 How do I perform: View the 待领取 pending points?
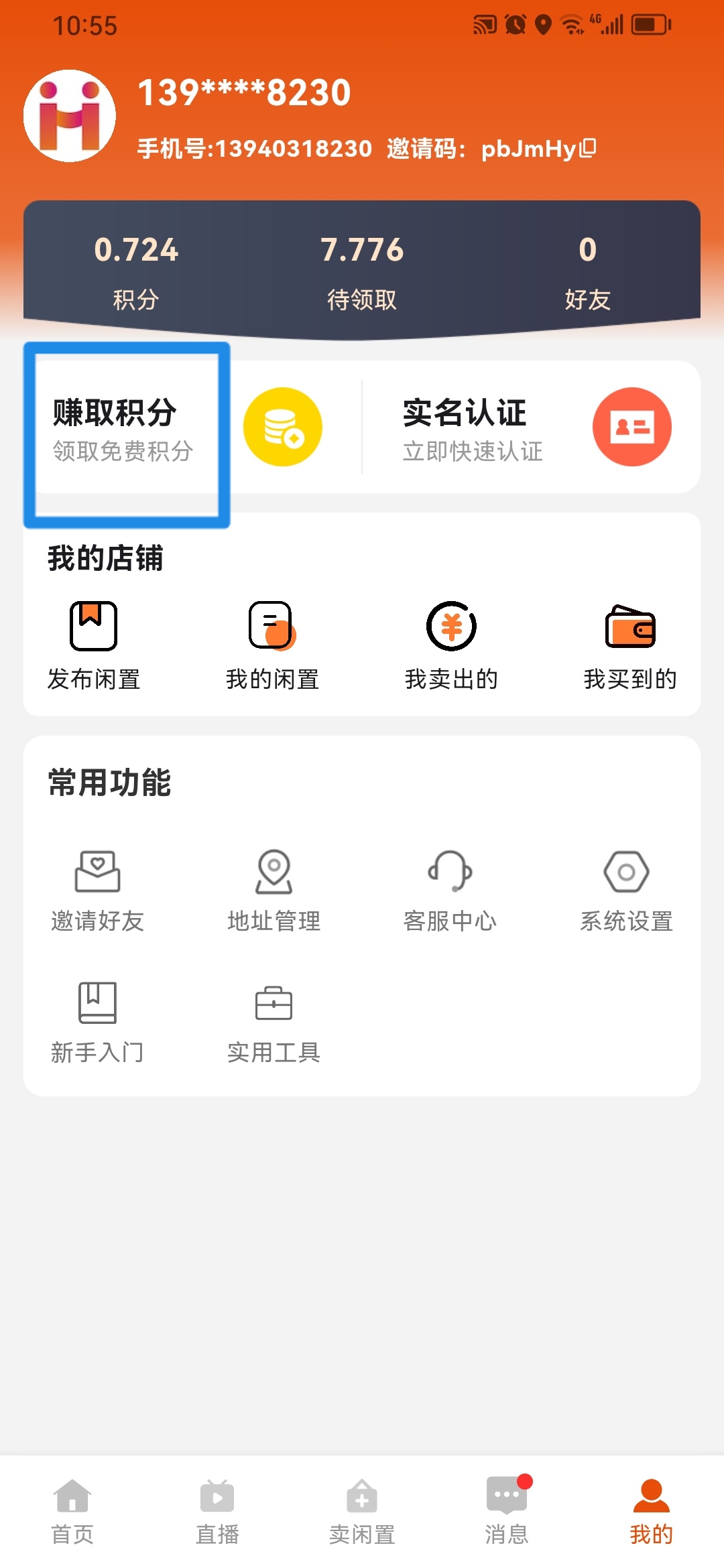click(x=362, y=273)
